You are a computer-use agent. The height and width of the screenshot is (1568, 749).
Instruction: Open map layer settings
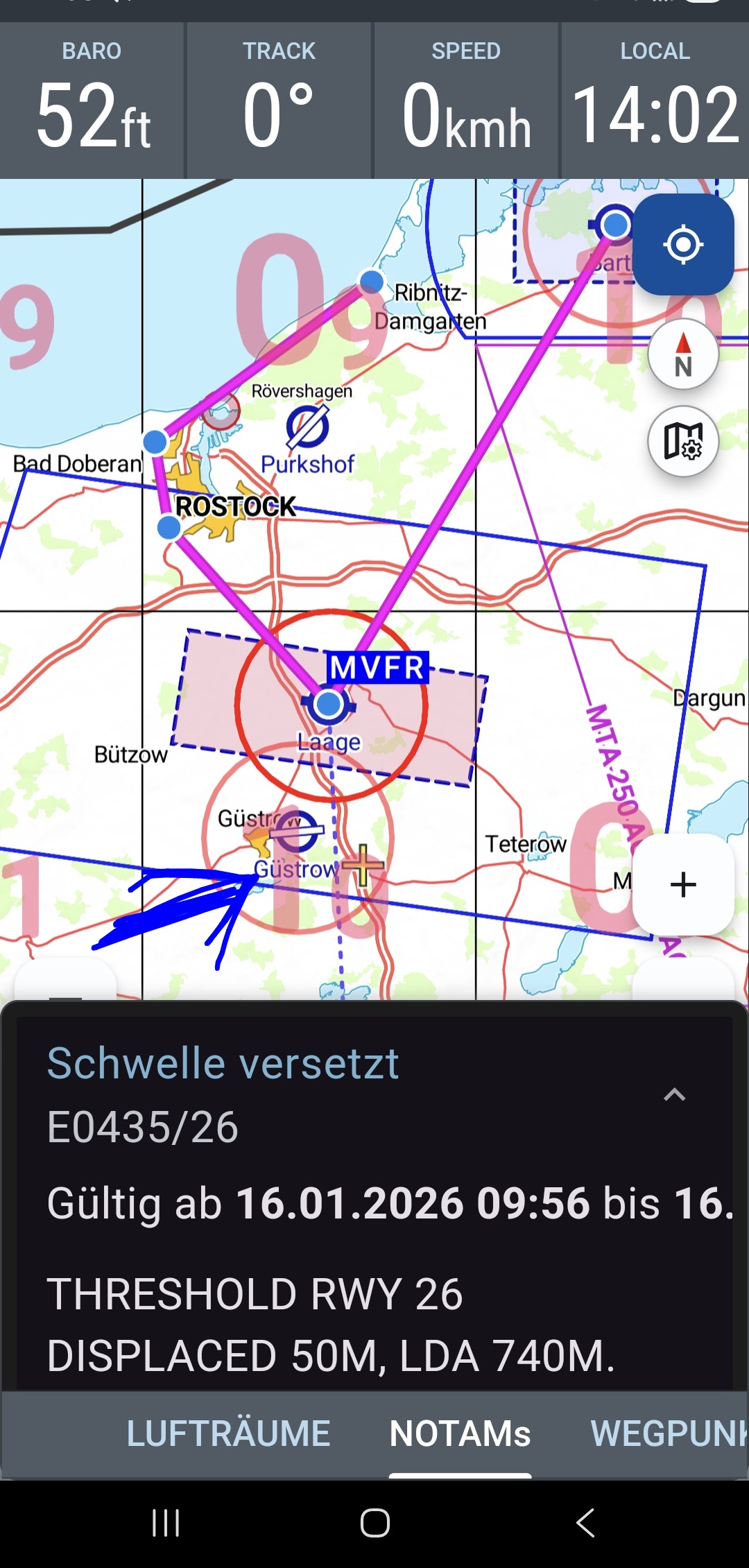coord(683,441)
